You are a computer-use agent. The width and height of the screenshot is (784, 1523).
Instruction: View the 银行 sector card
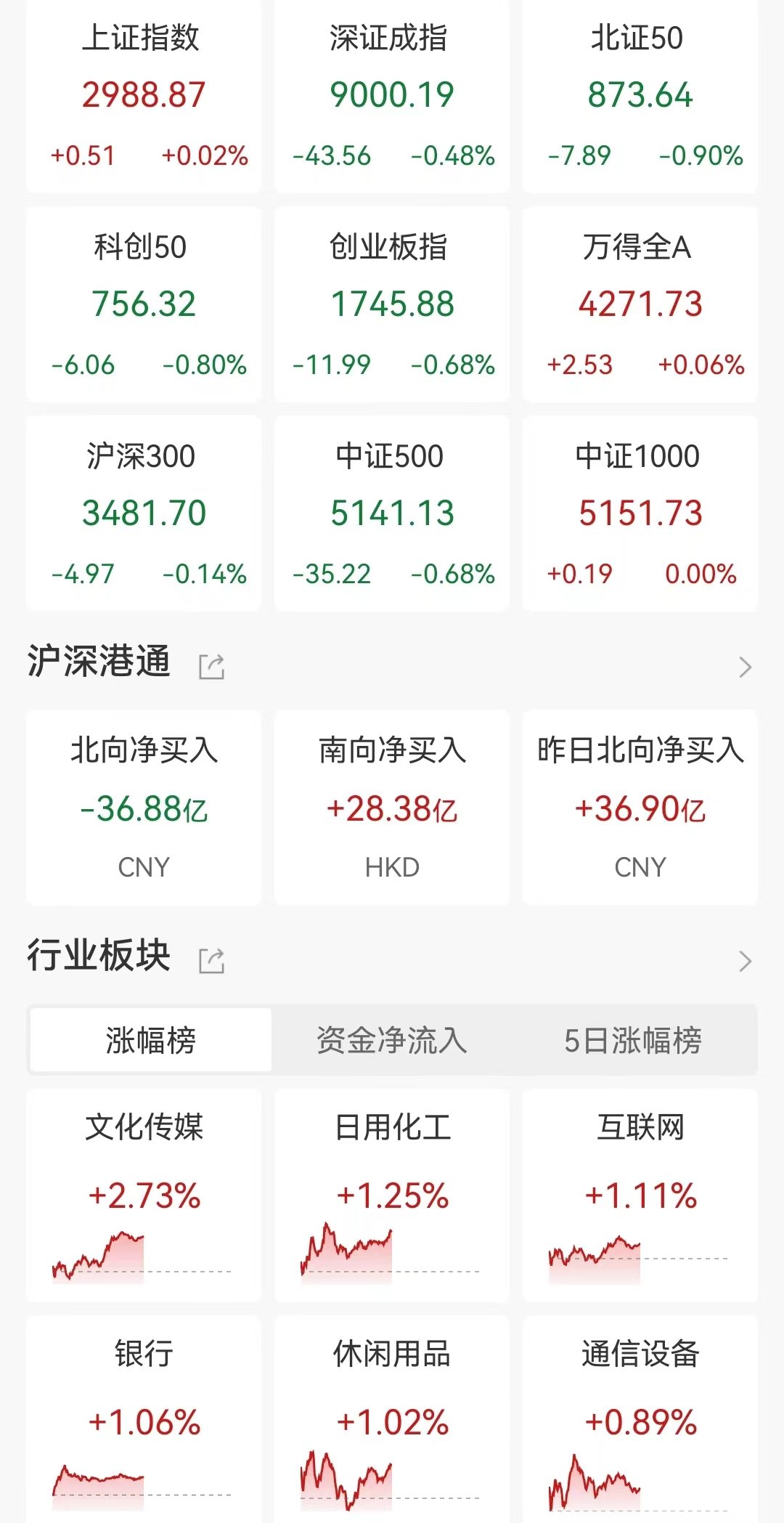point(144,1419)
